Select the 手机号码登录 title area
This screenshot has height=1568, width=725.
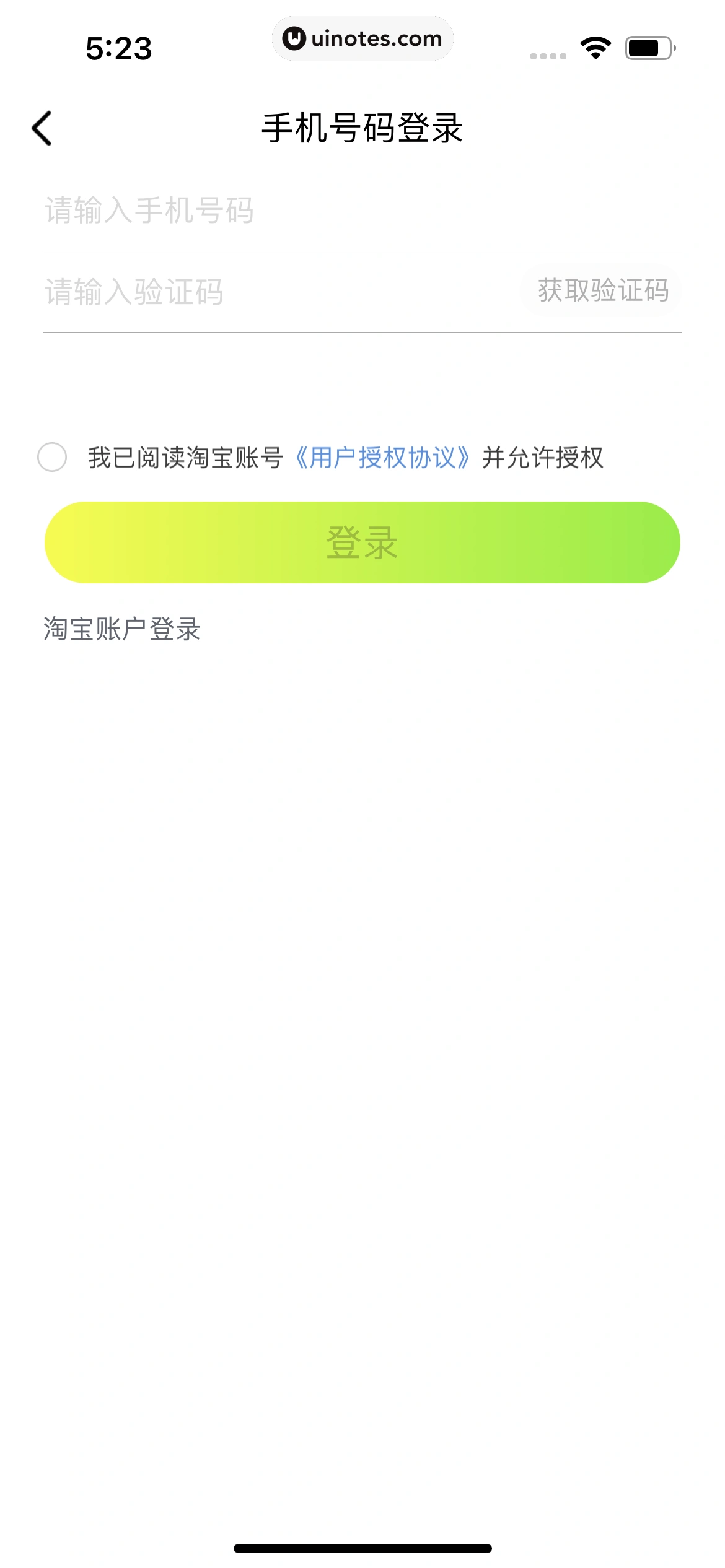362,128
